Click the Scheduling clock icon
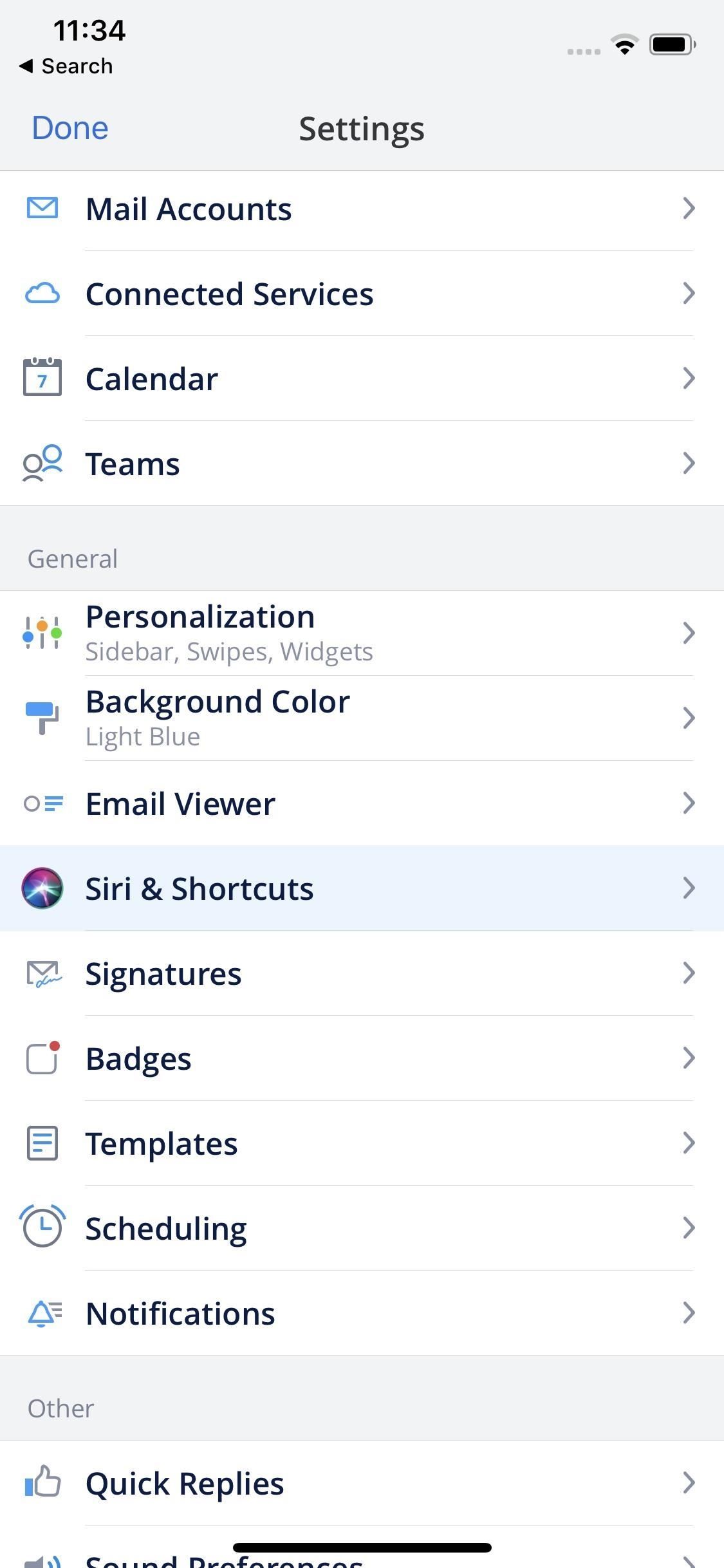 [x=42, y=1227]
